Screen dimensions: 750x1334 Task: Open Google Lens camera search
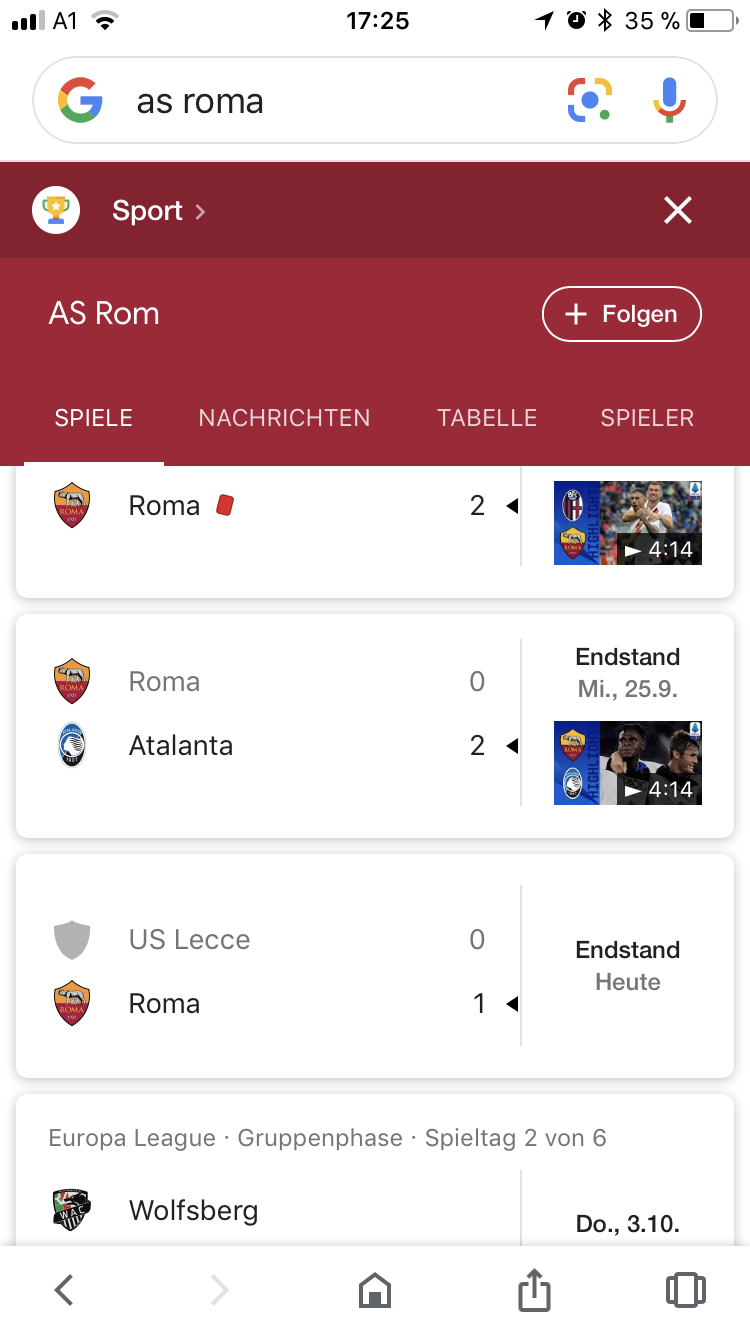coord(590,101)
